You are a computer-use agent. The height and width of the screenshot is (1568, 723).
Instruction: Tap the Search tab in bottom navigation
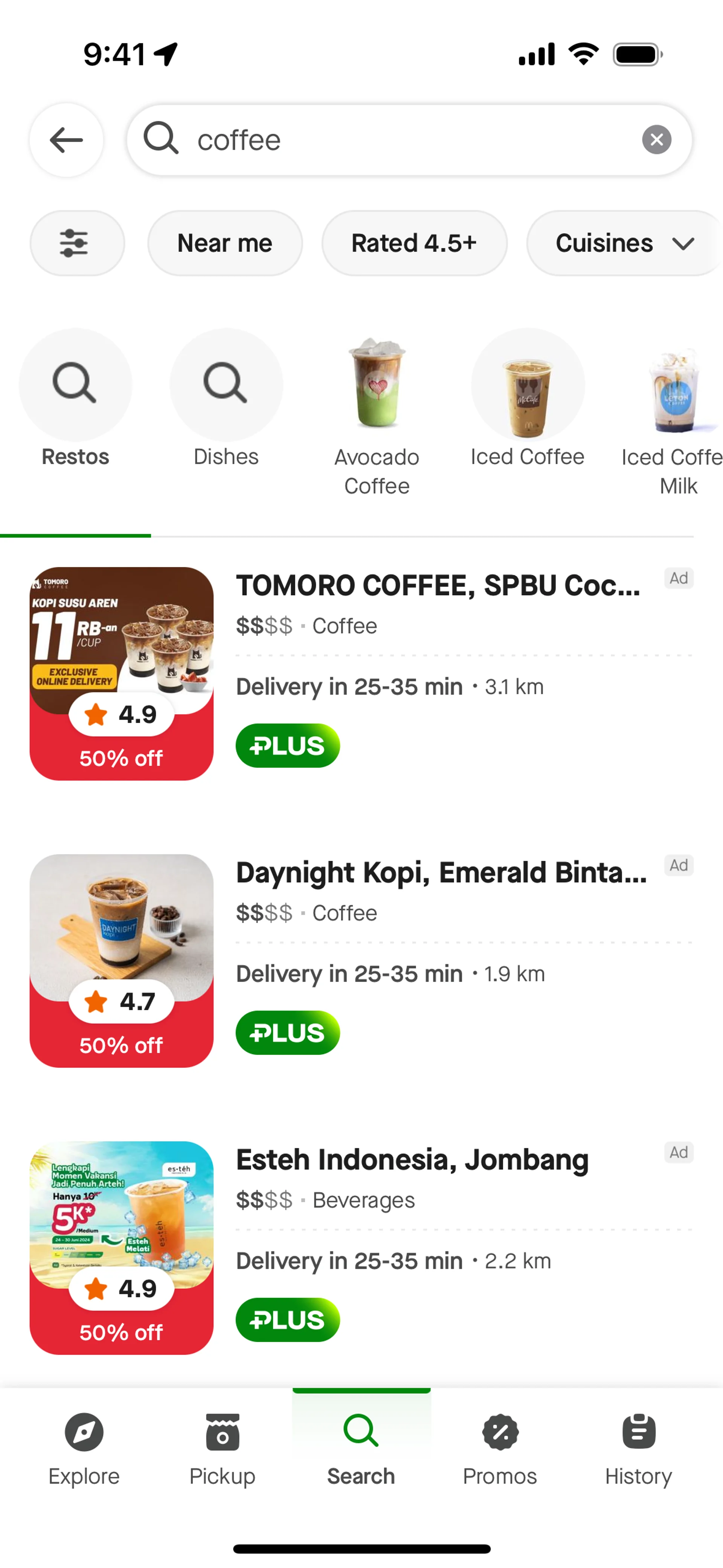pos(361,1449)
